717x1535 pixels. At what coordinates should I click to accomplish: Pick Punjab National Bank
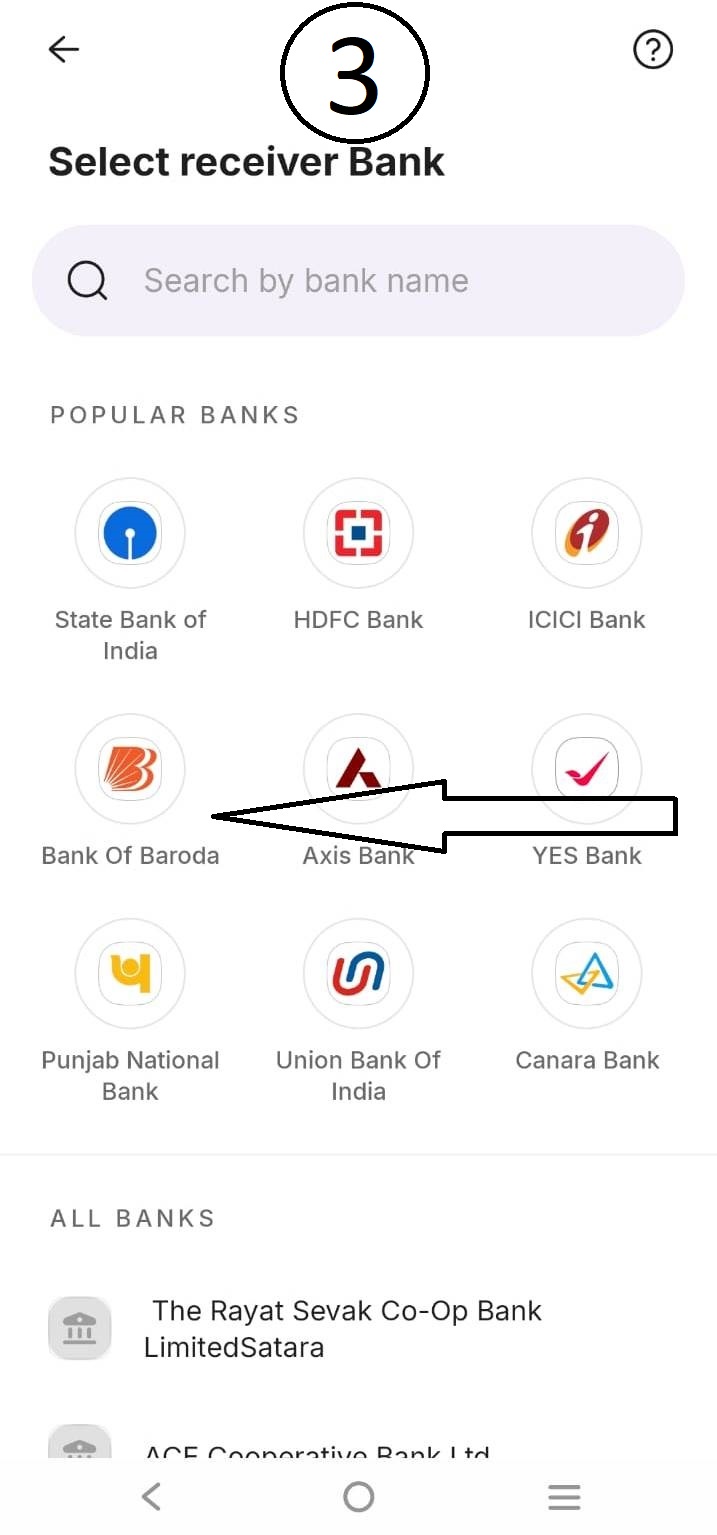point(130,974)
